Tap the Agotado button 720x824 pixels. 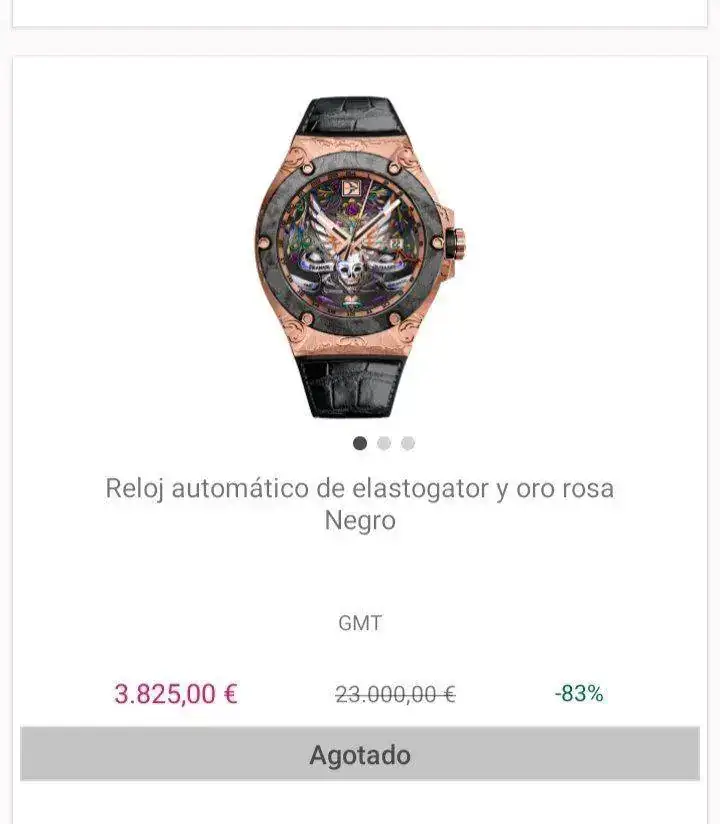(360, 755)
